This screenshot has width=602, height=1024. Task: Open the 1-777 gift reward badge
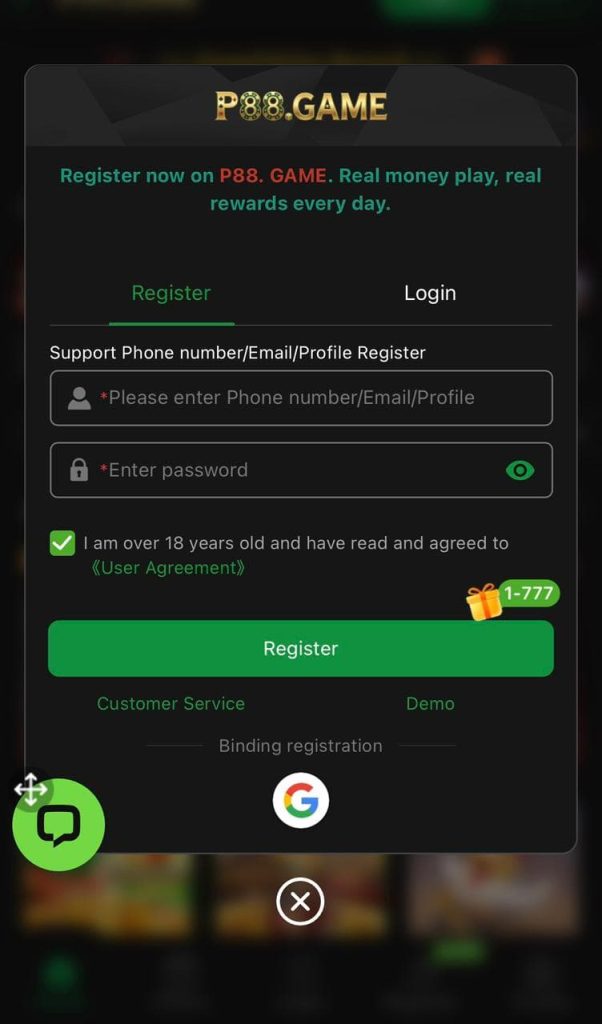(512, 598)
